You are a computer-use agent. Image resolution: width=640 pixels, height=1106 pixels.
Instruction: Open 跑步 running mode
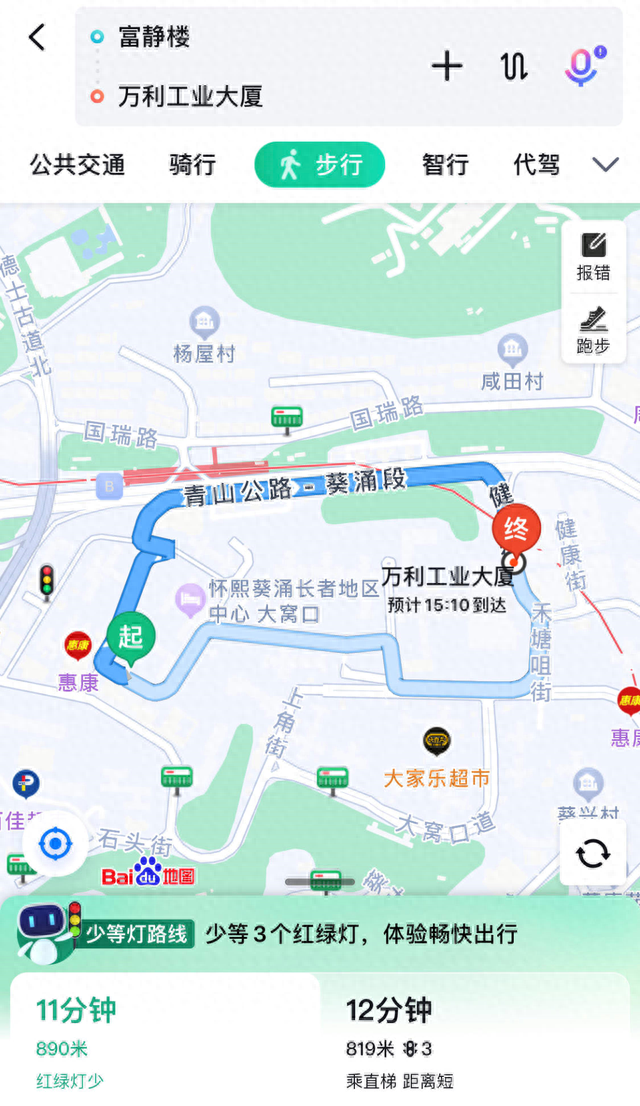click(x=593, y=329)
